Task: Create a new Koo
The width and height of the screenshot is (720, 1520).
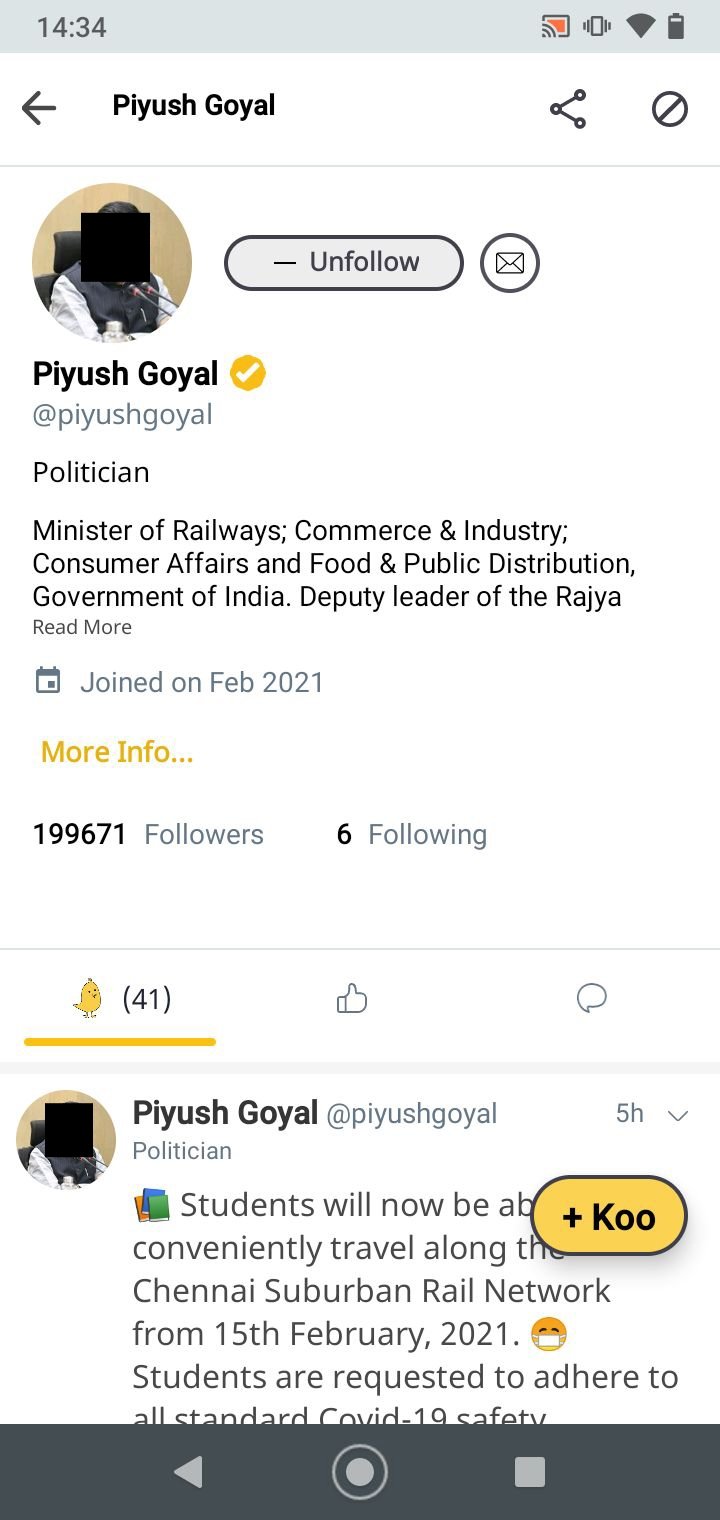Action: click(609, 1216)
